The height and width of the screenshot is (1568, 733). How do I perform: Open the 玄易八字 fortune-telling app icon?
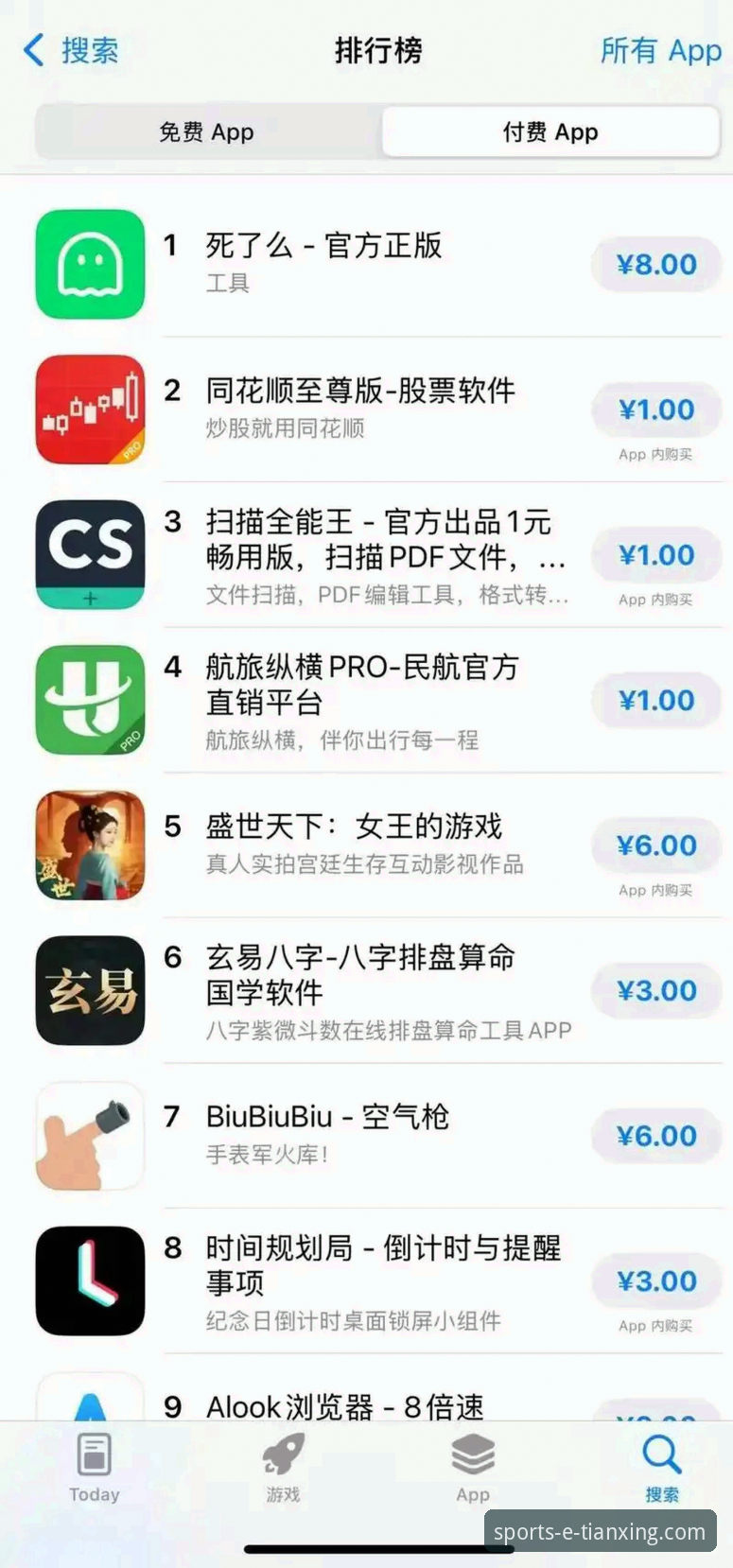point(89,991)
